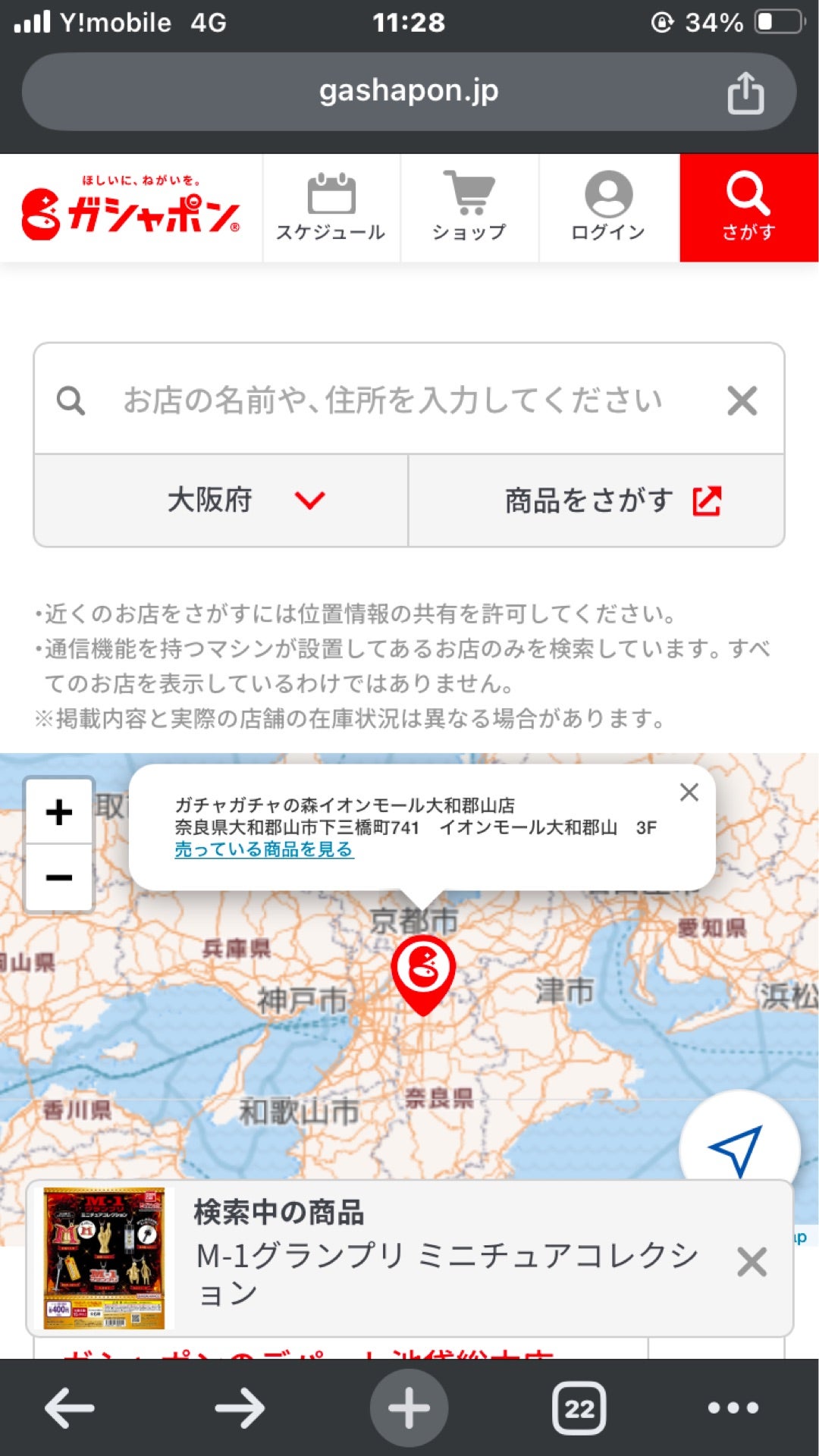Dismiss the store info popup

[689, 792]
